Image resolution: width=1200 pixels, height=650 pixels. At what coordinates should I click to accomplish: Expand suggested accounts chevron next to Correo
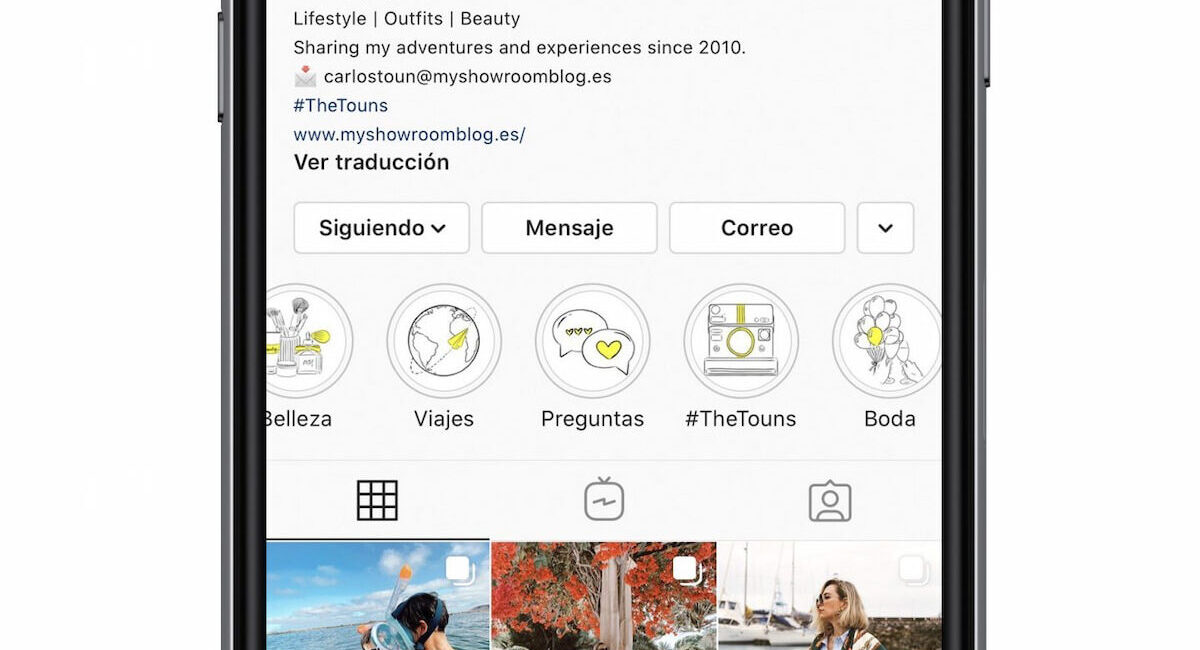click(885, 228)
